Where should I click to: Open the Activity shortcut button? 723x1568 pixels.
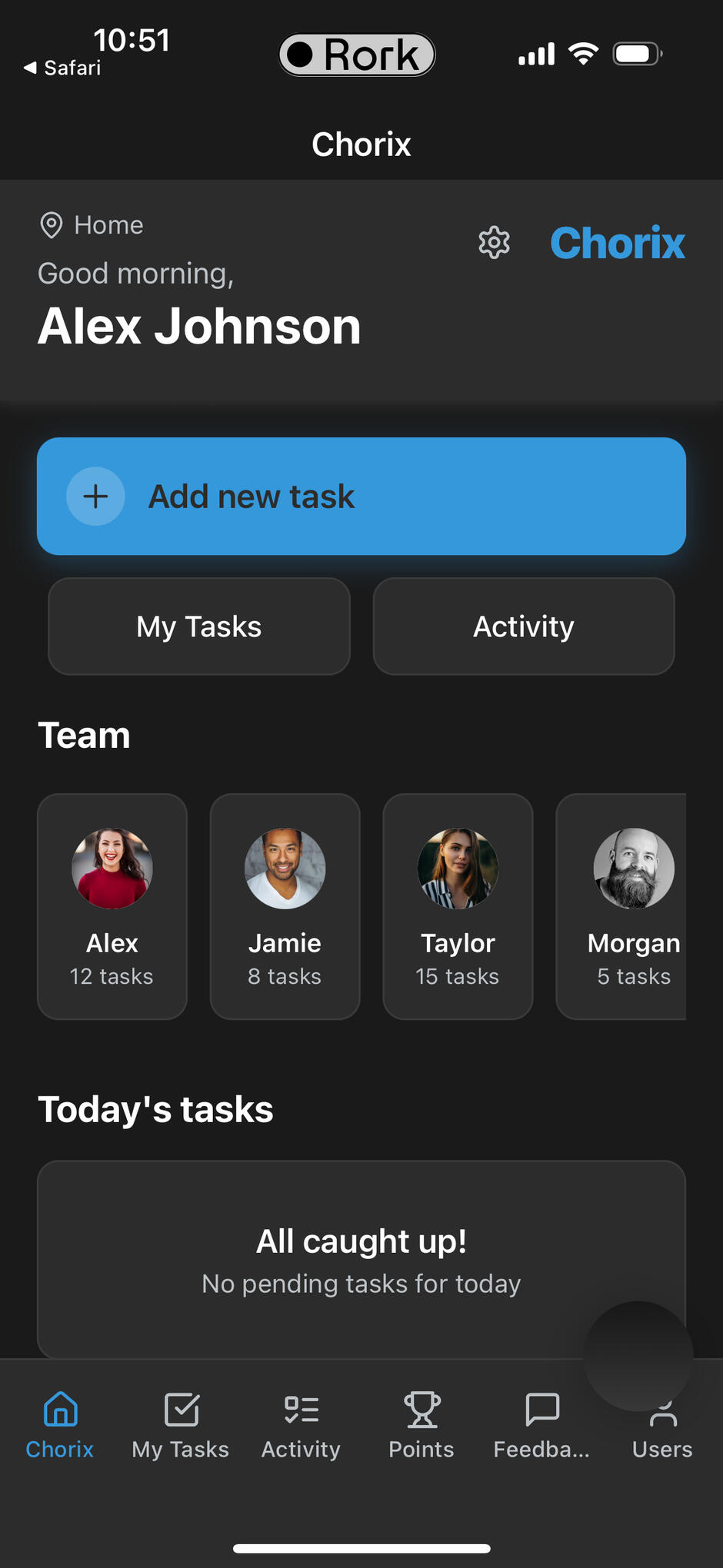[x=524, y=626]
